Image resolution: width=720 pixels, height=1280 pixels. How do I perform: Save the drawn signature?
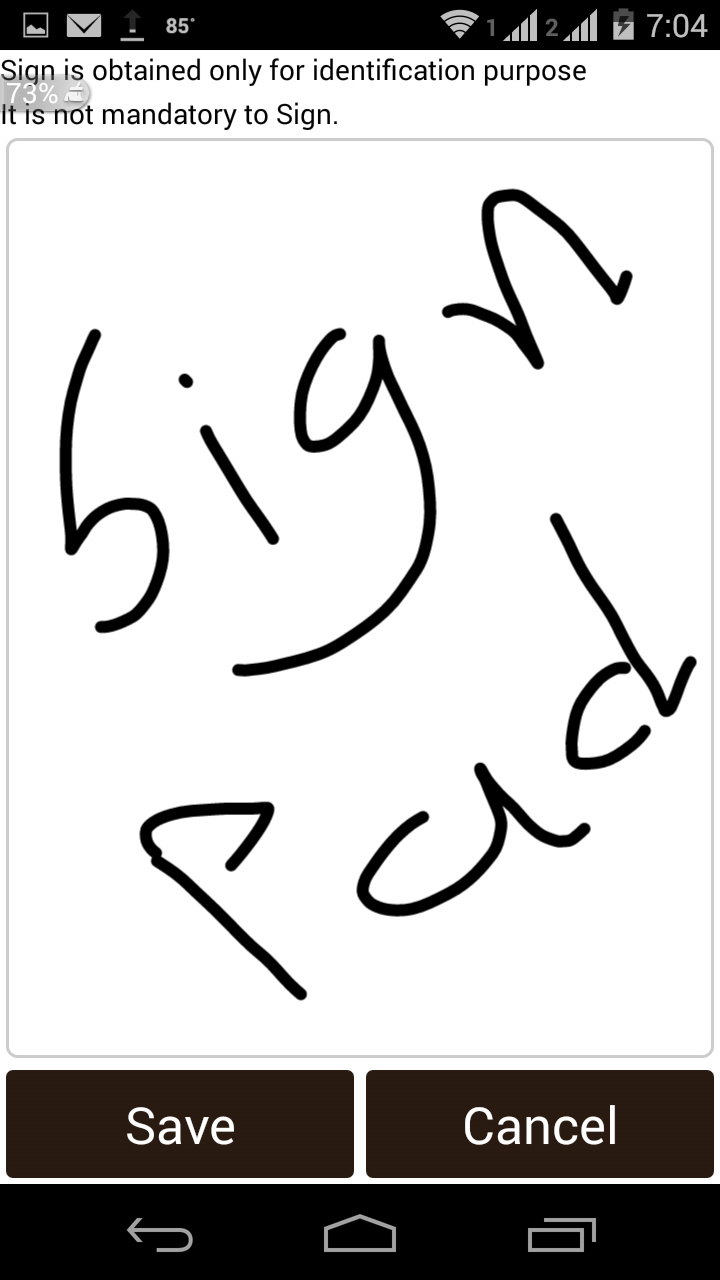point(180,1124)
